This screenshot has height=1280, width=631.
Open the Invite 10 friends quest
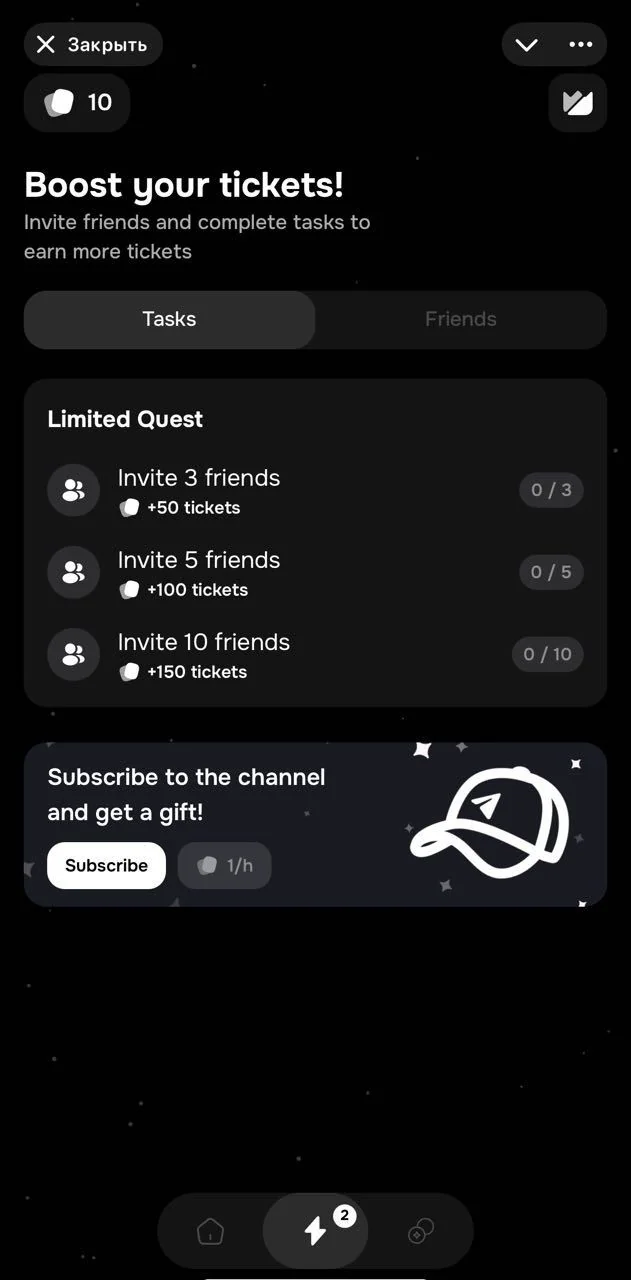coord(315,654)
